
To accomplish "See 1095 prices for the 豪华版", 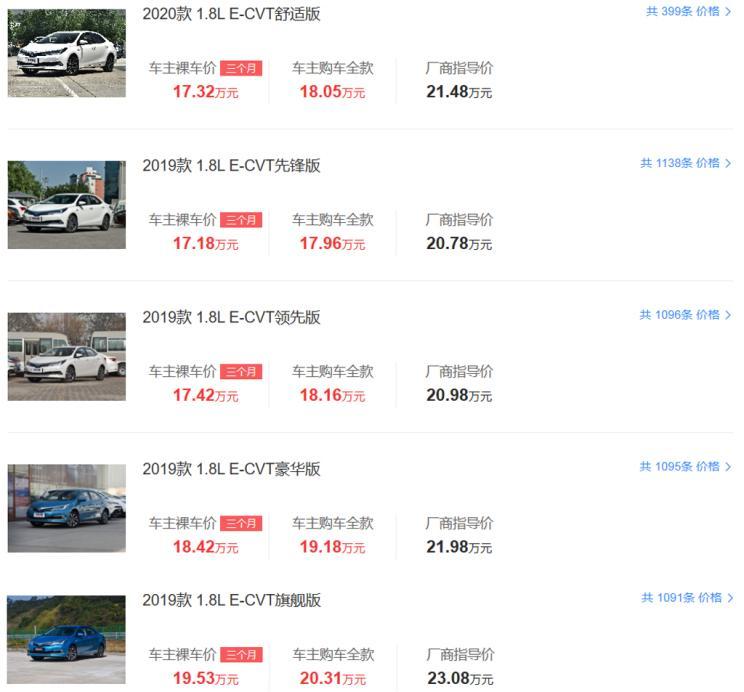I will tap(685, 467).
